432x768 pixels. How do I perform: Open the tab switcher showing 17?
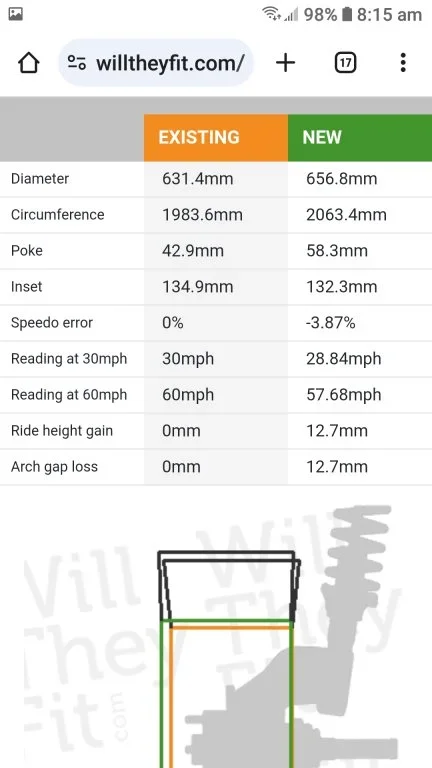click(345, 63)
